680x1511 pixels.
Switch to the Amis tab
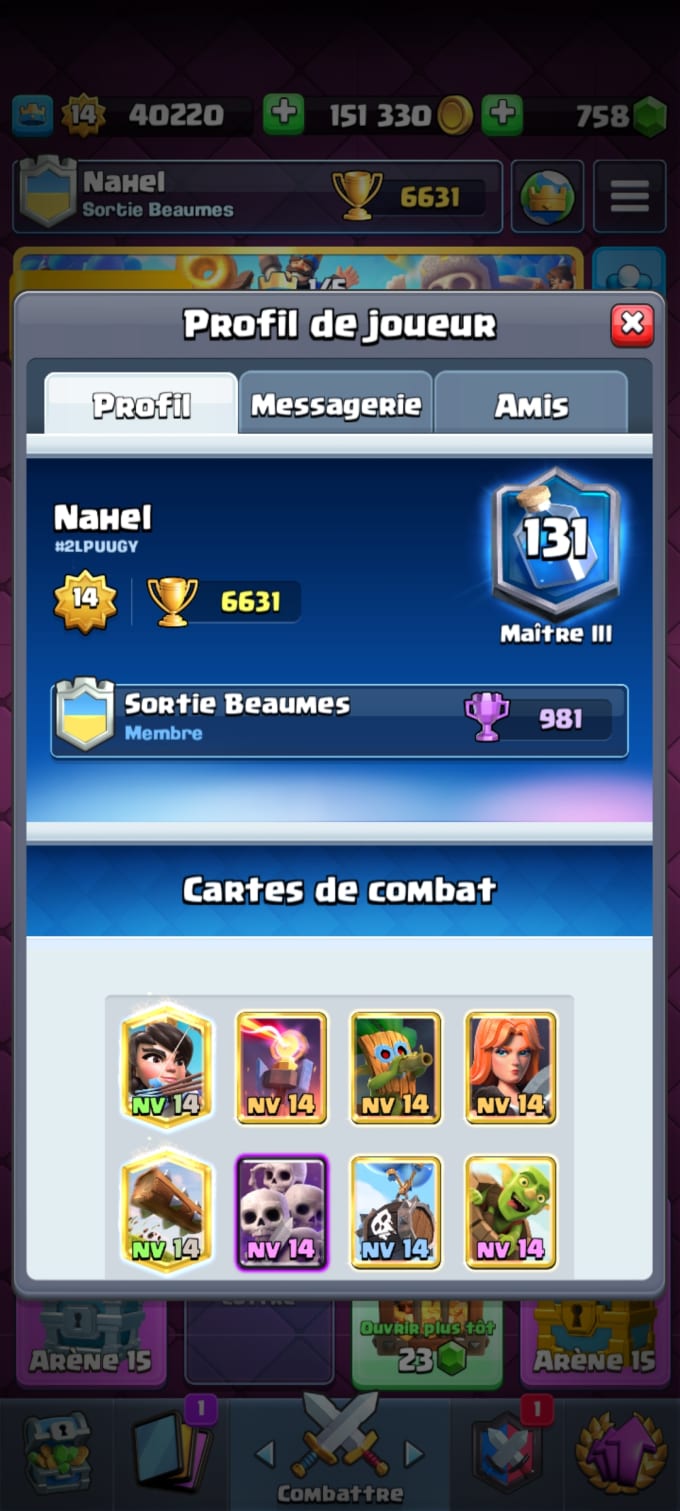(531, 404)
